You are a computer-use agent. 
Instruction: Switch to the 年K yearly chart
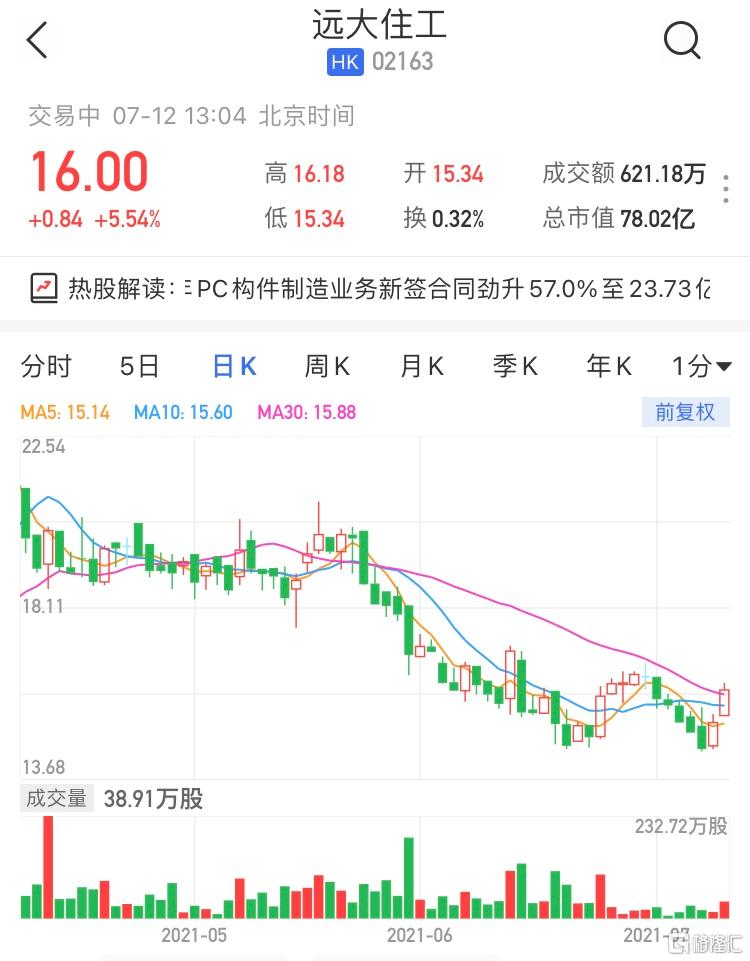(x=609, y=367)
